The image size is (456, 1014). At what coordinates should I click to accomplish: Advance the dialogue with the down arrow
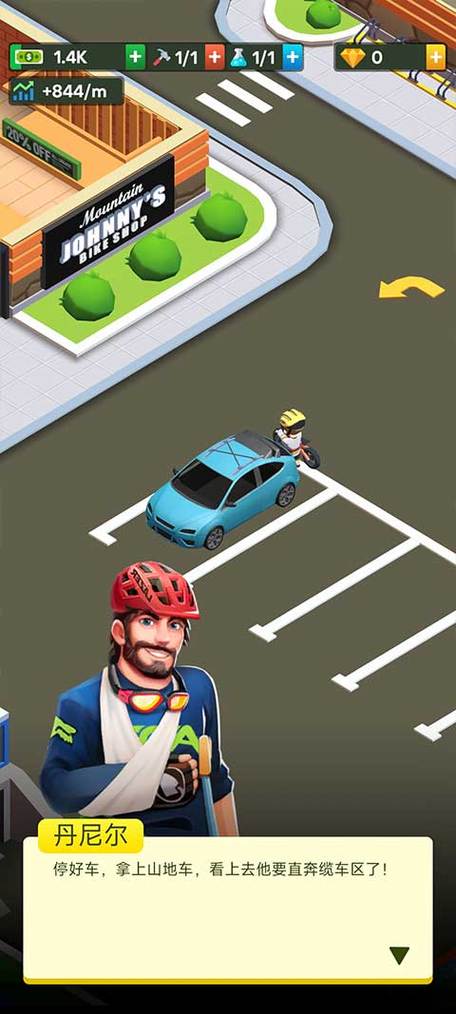click(399, 956)
